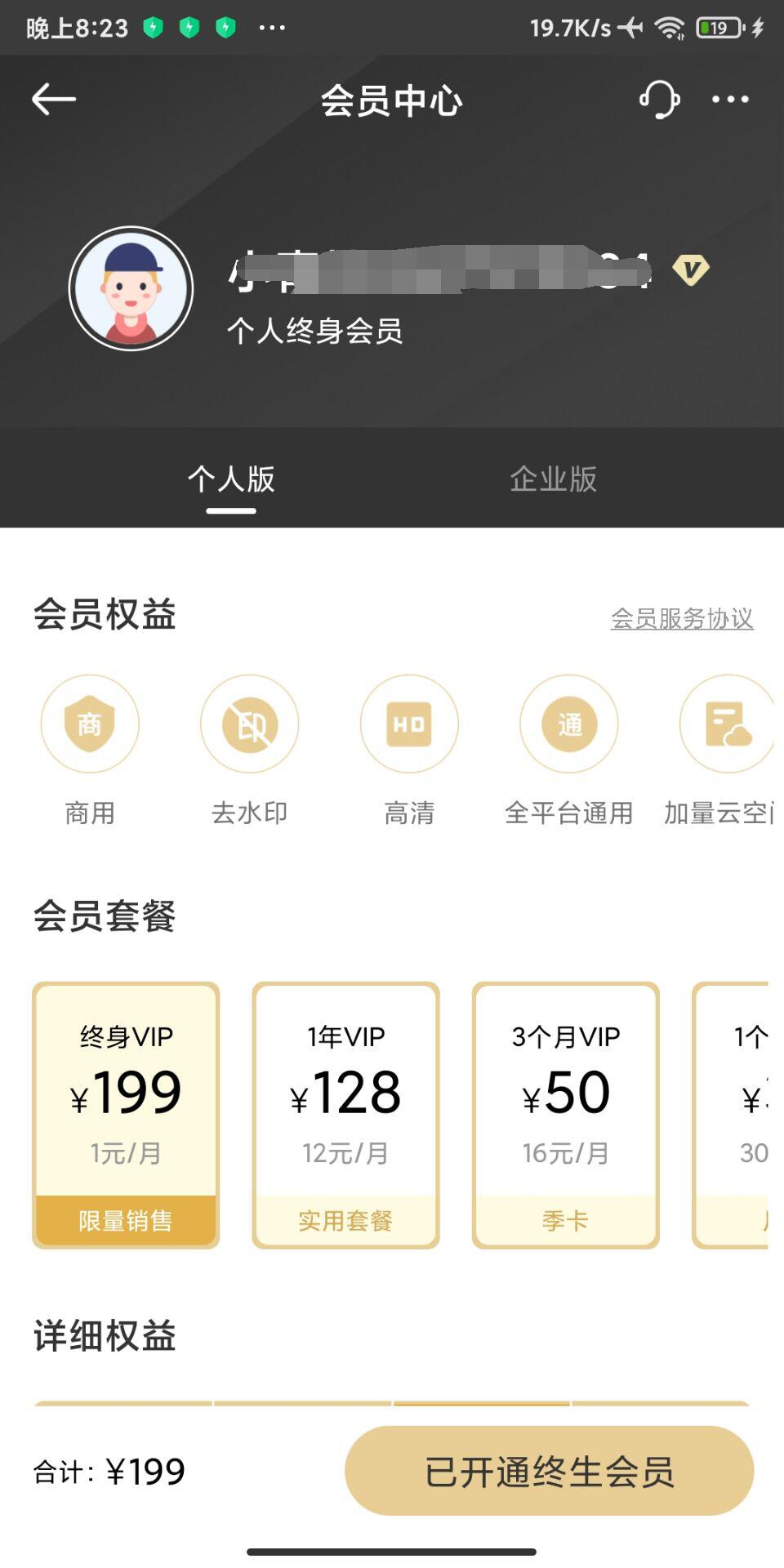This screenshot has height=1568, width=784.
Task: View the 全平台通用 member benefit
Action: (x=569, y=724)
